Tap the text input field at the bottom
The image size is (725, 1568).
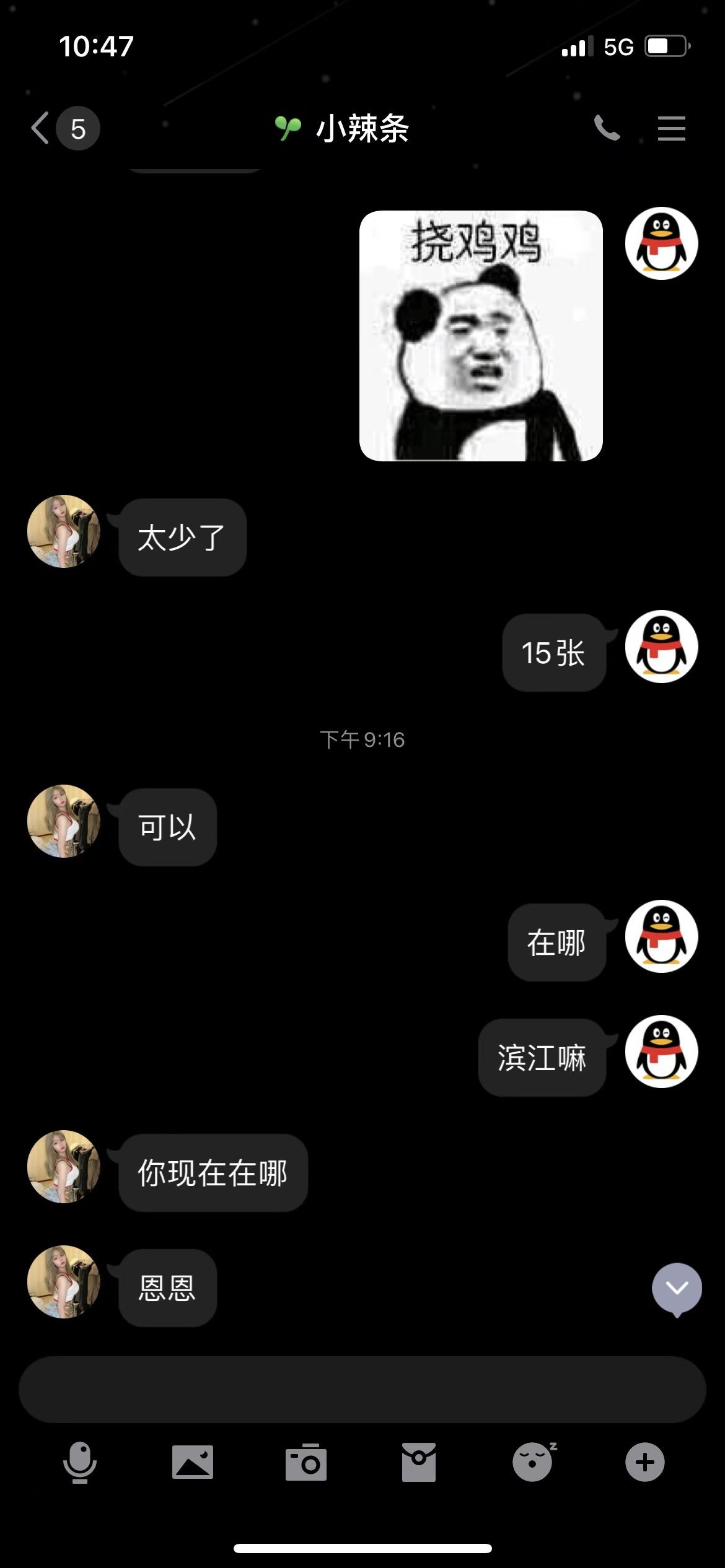tap(362, 1389)
